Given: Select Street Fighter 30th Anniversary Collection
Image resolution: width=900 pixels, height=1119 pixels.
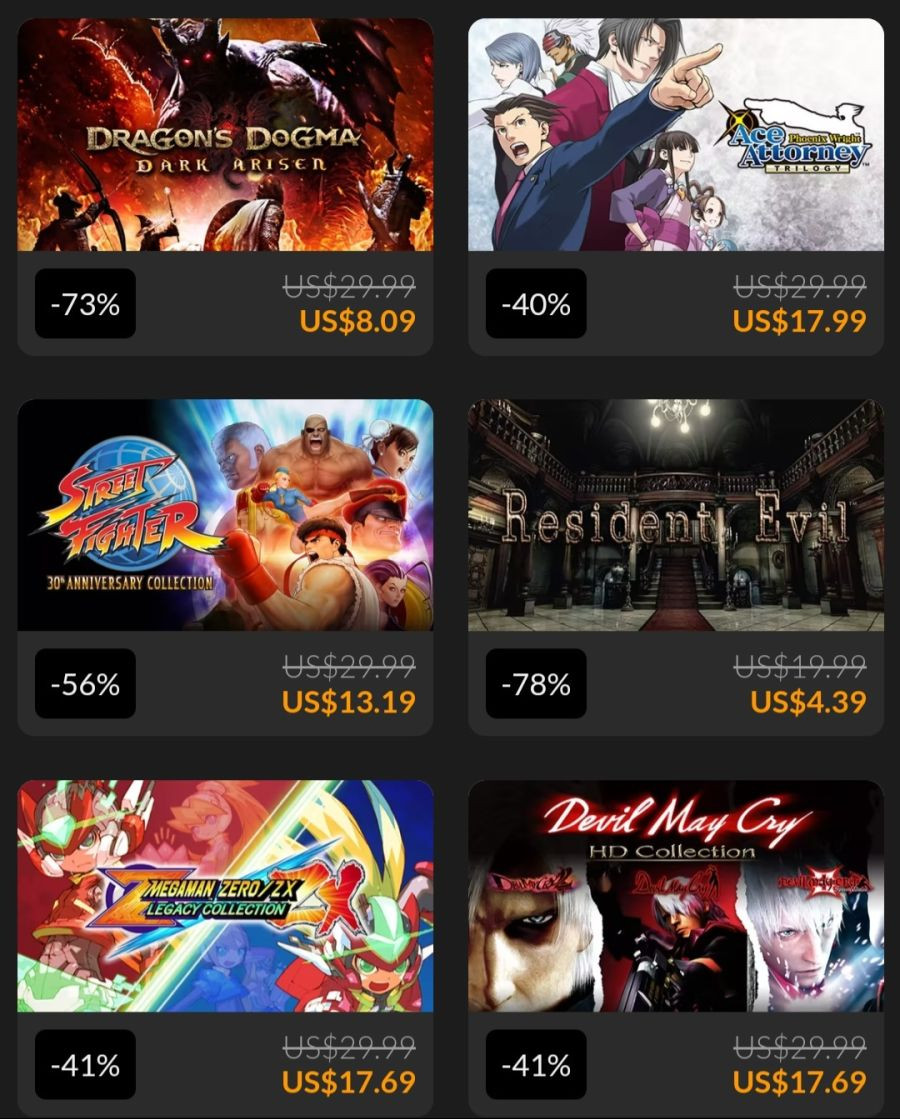Looking at the screenshot, I should click(225, 515).
